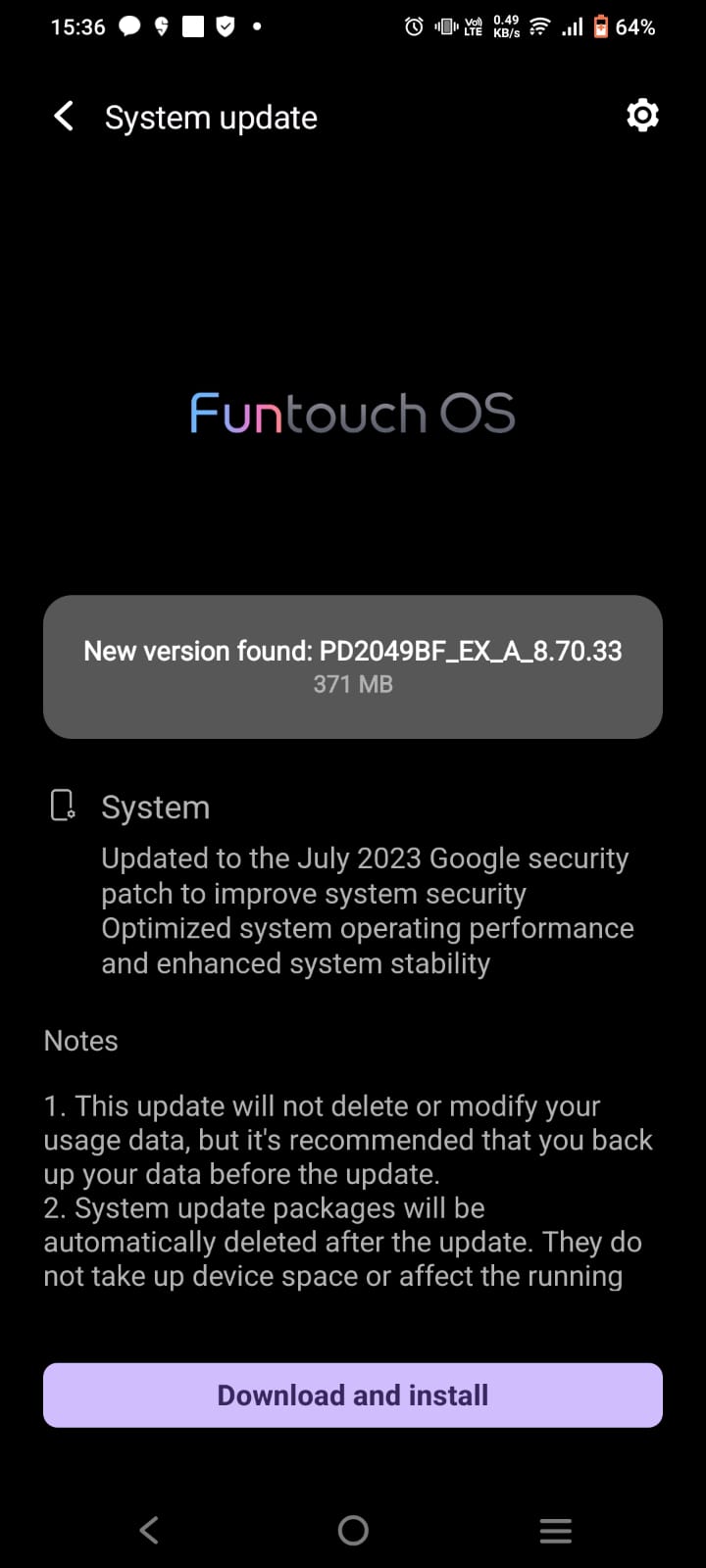The height and width of the screenshot is (1568, 706).
Task: Open recent apps from navigation bar
Action: pos(555,1530)
